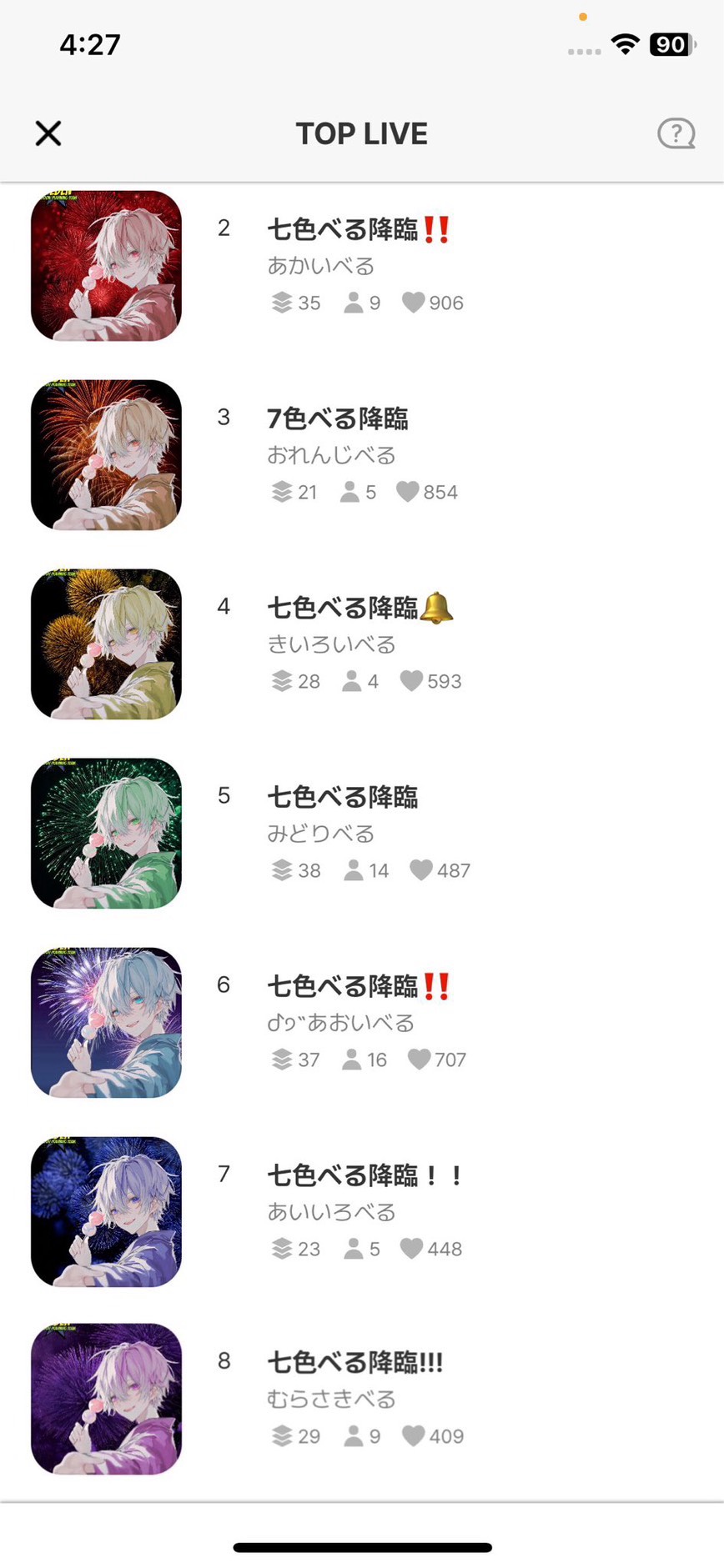Click the viewer count icon for みどりべる

(350, 870)
